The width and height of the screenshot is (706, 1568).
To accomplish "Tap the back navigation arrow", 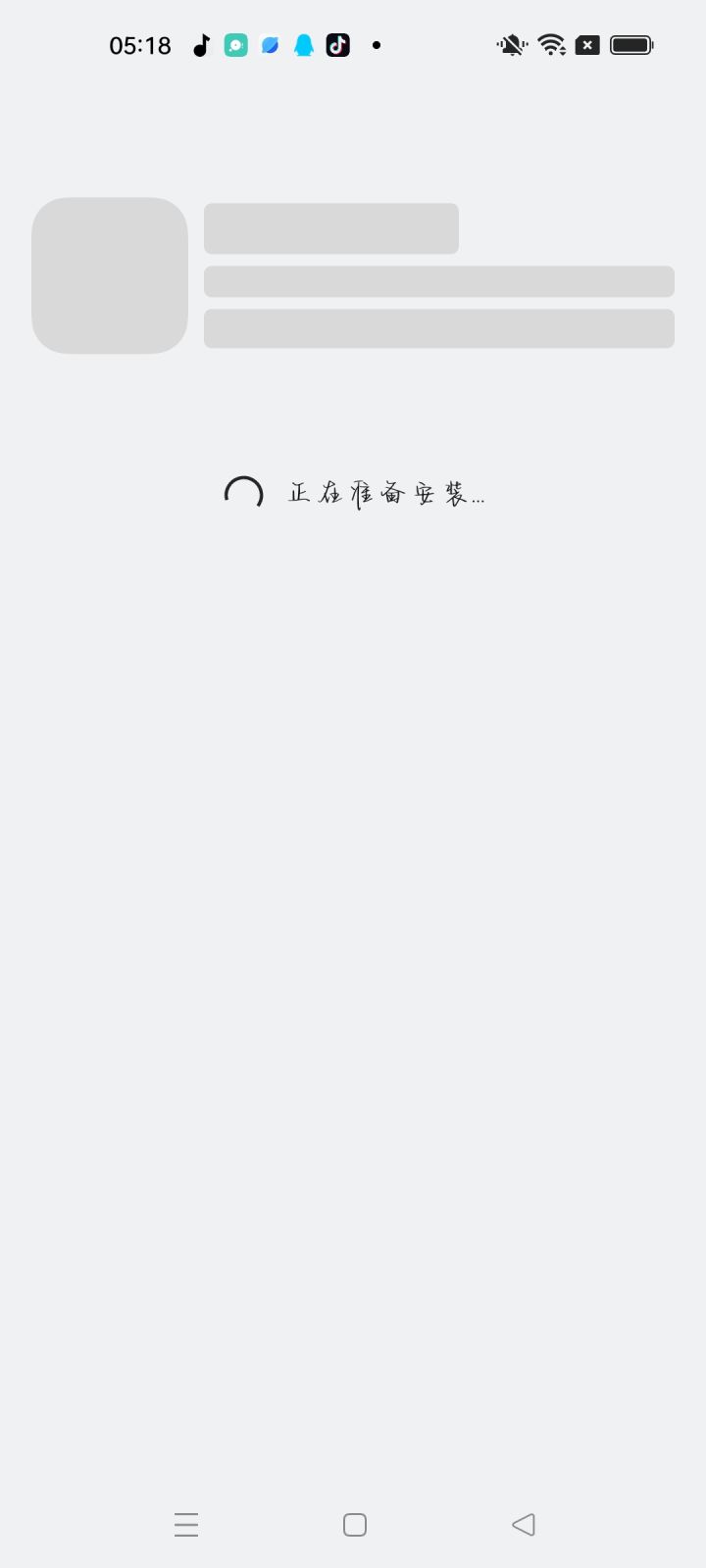I will (x=522, y=1524).
